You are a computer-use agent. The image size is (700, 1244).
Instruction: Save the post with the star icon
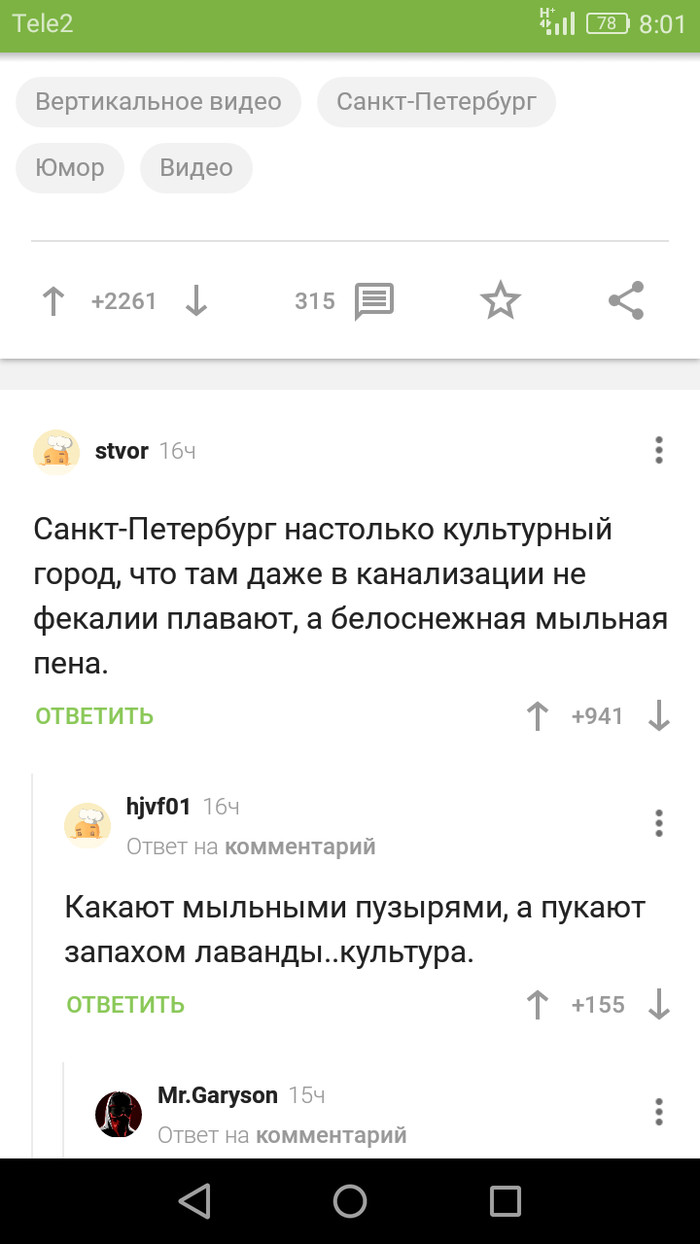[500, 301]
